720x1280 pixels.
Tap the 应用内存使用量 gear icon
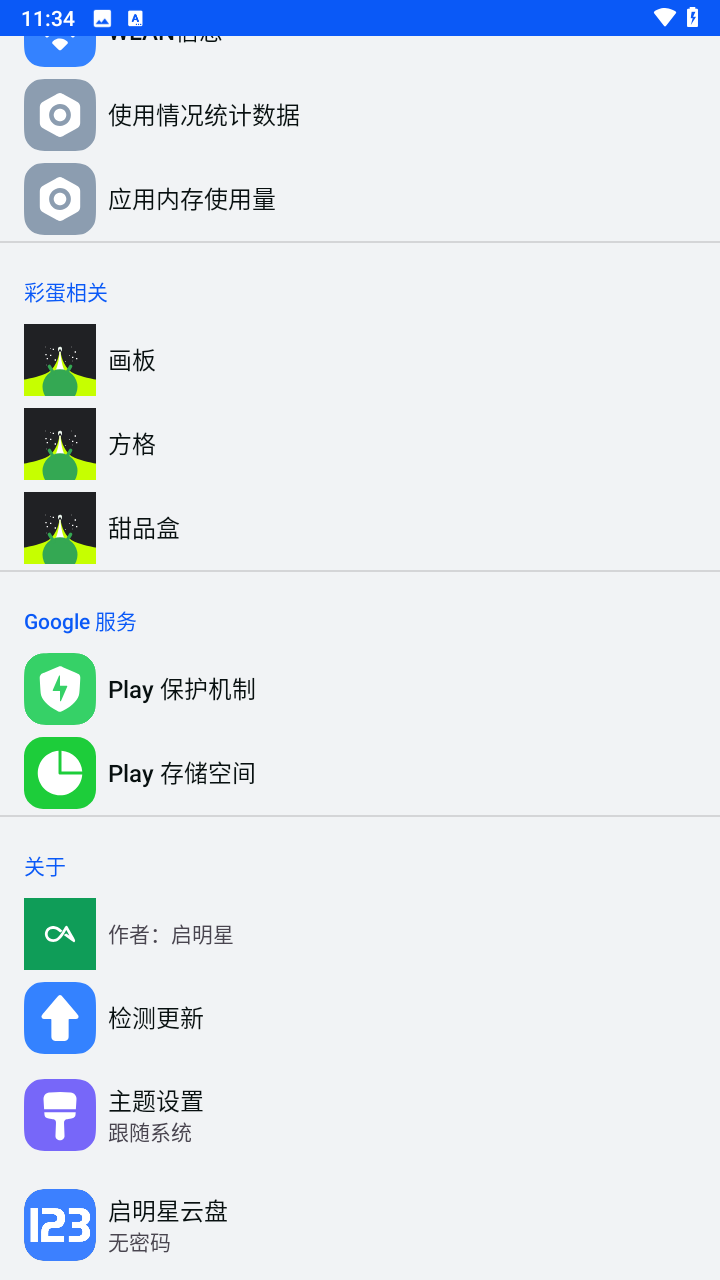coord(59,198)
